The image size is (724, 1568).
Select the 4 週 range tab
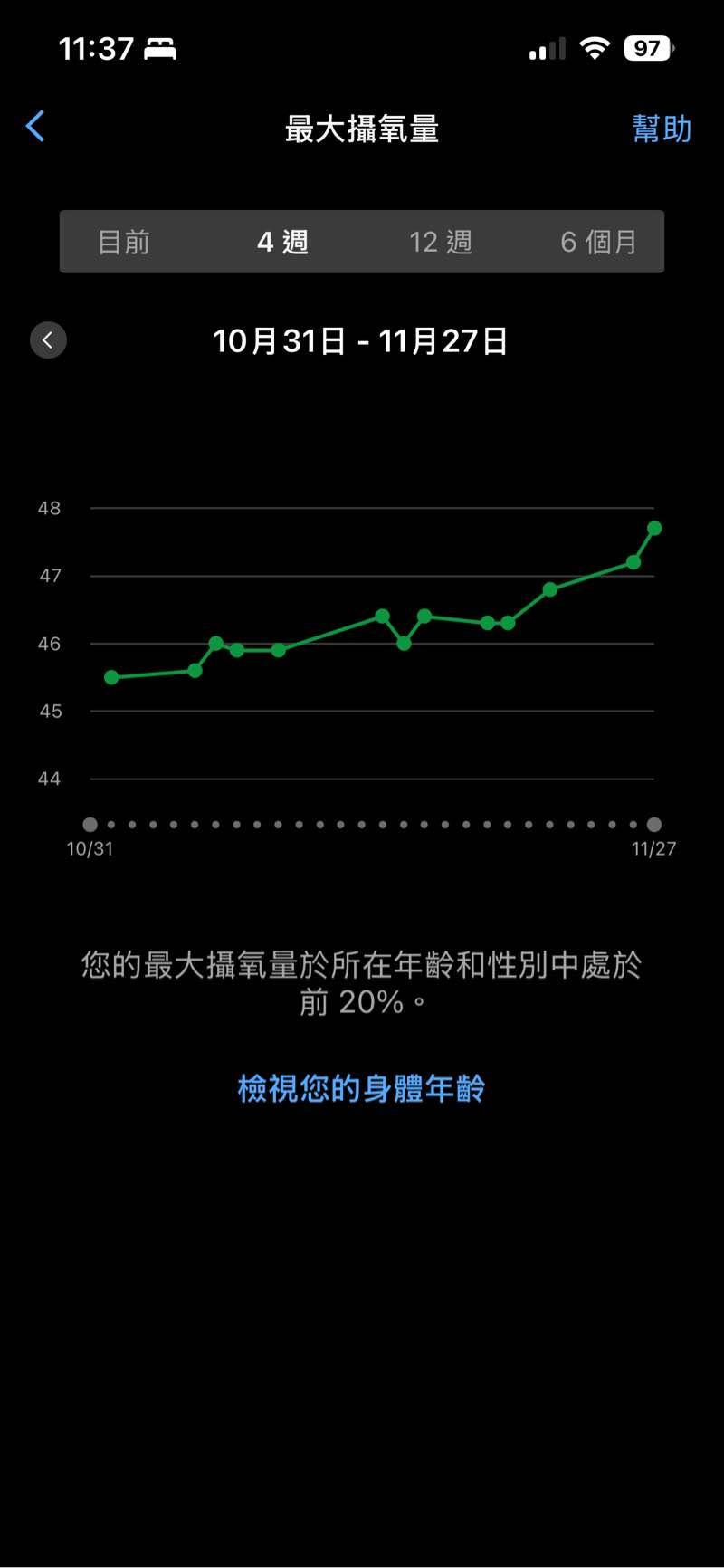(283, 242)
